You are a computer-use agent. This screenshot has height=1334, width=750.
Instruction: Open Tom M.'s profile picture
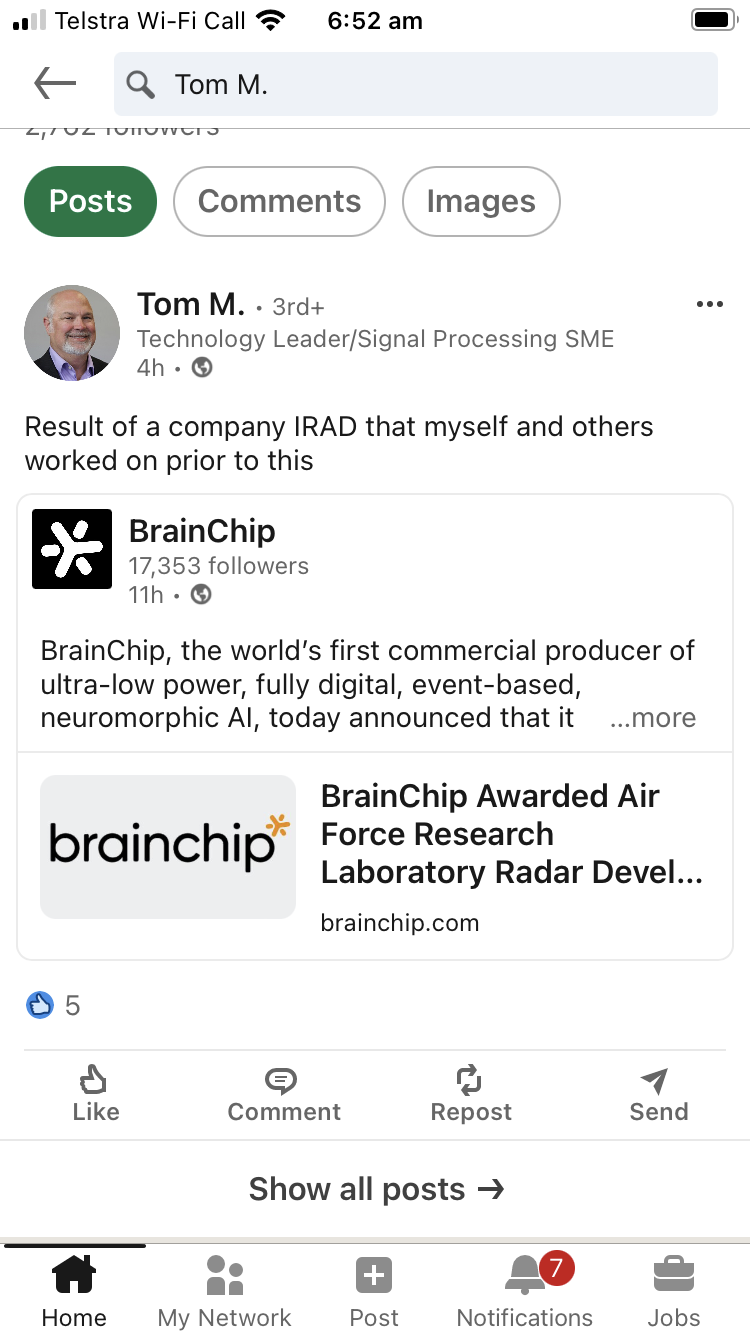pos(72,333)
